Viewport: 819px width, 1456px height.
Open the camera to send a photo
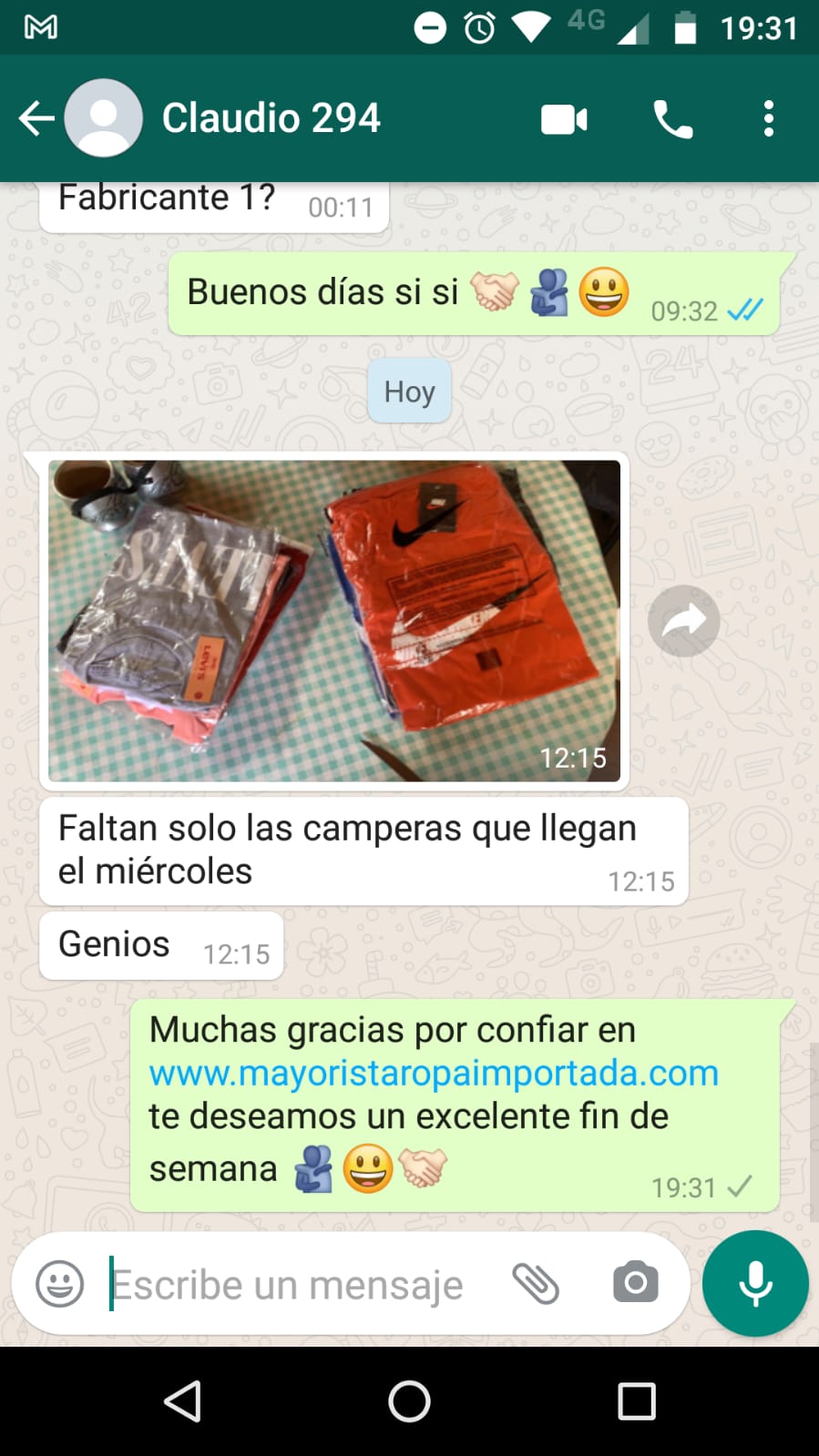tap(635, 1283)
